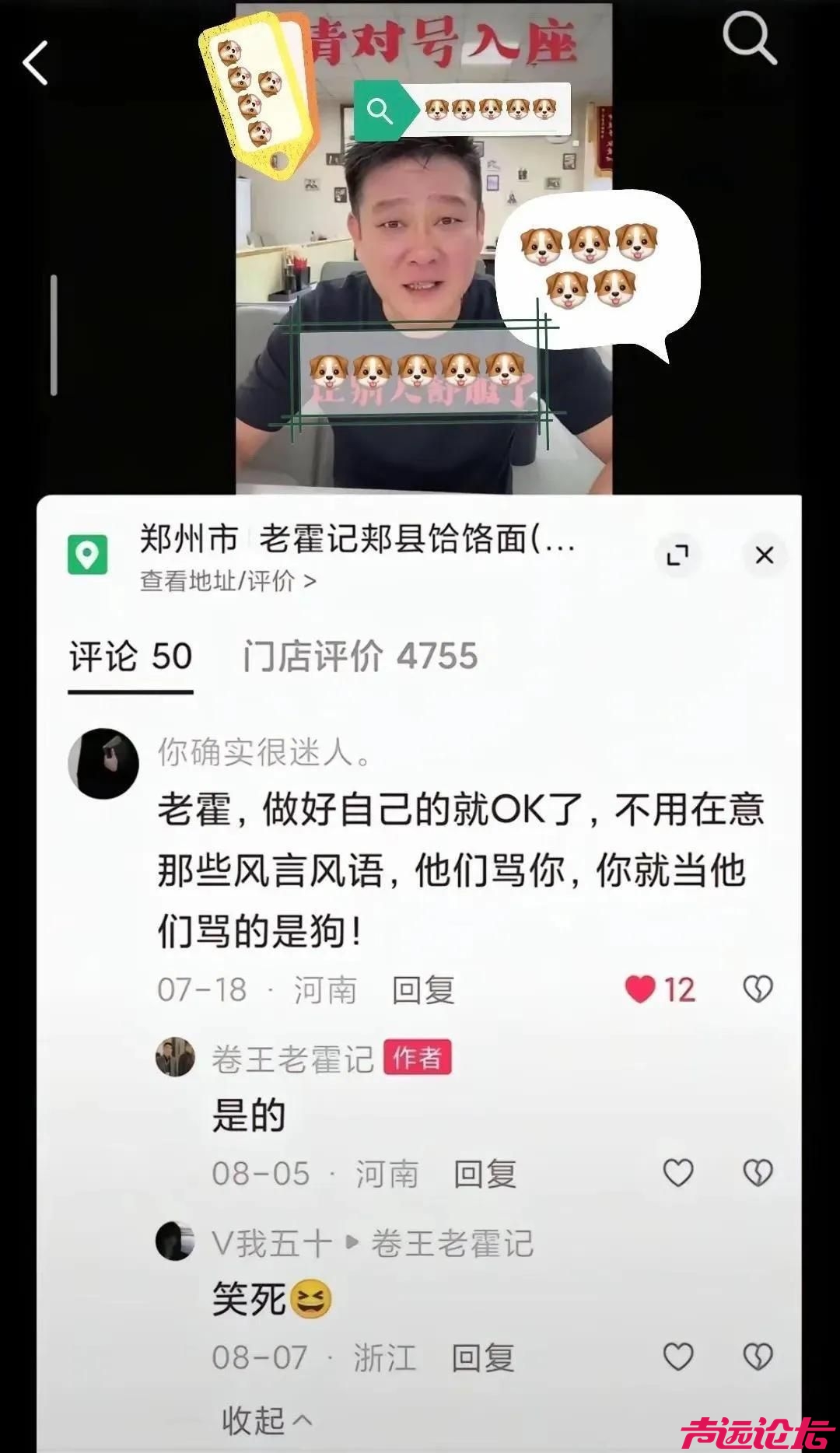Collapse the replies with 收起
Viewport: 840px width, 1453px height.
click(x=267, y=1420)
